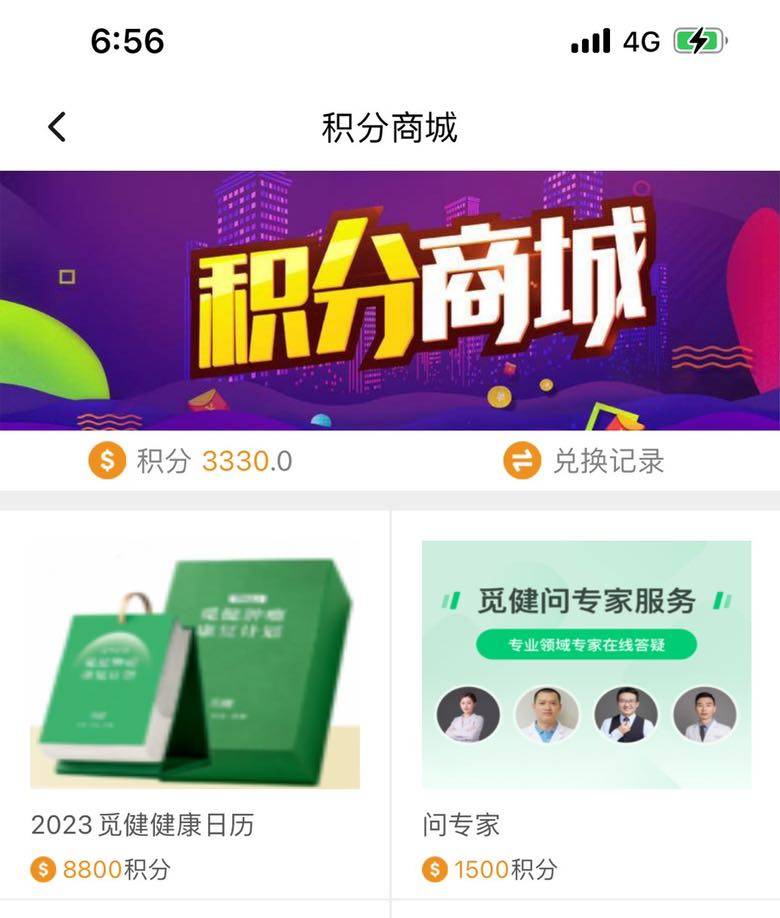780x918 pixels.
Task: Open 兑换记录 exchange records
Action: (584, 461)
